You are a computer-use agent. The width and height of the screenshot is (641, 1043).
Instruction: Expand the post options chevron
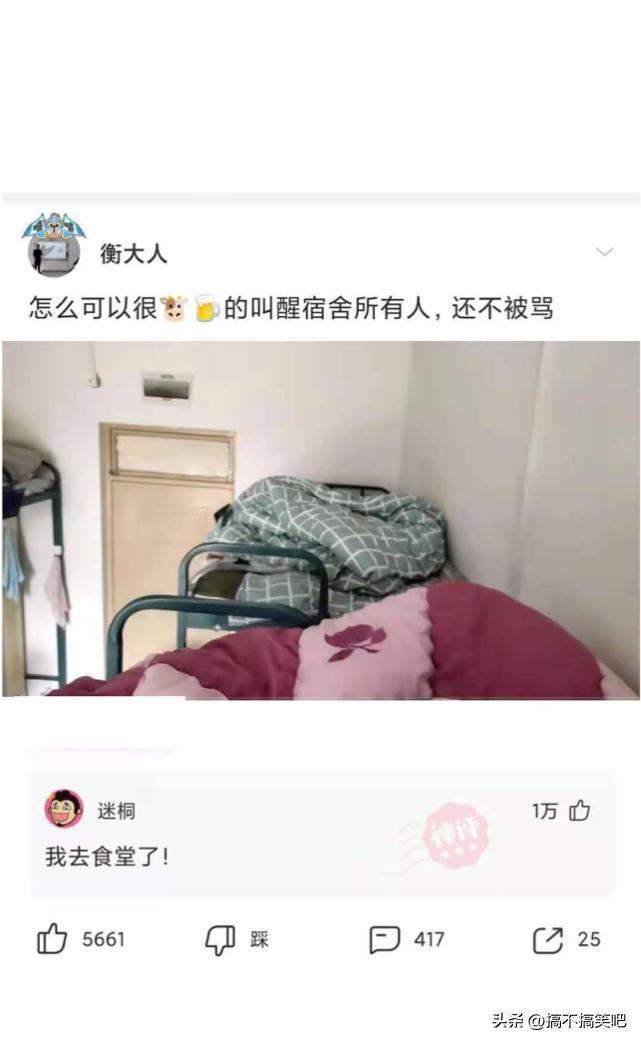coord(604,251)
